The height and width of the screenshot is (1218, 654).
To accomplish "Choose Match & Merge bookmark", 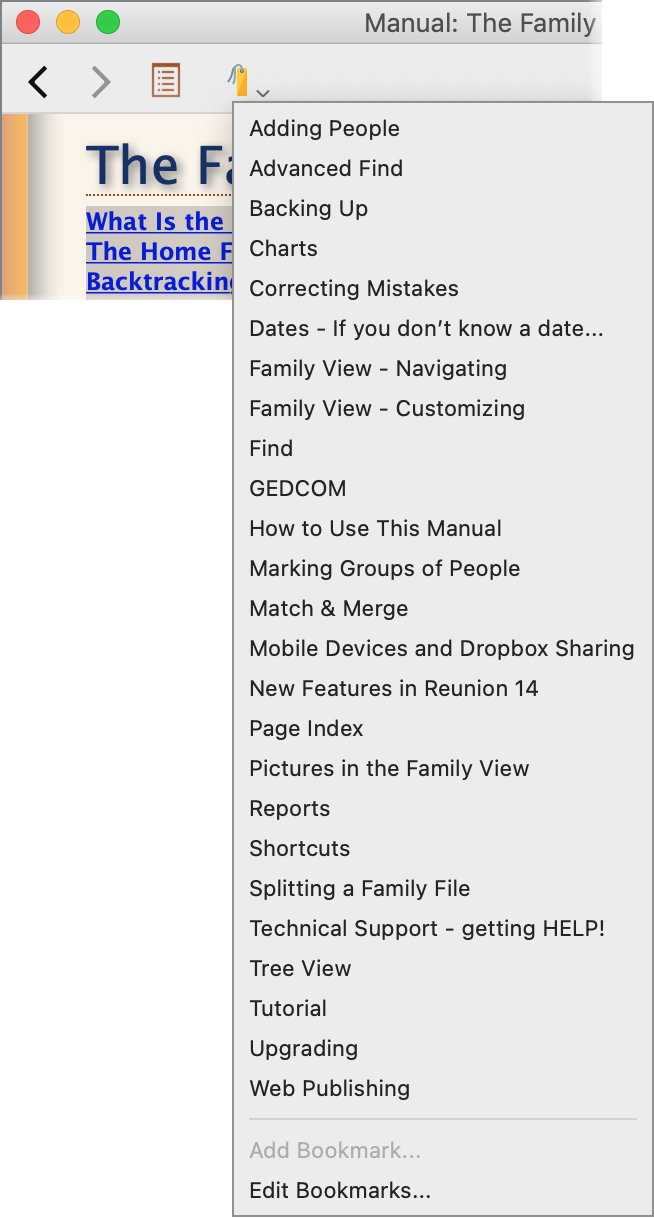I will pos(328,608).
